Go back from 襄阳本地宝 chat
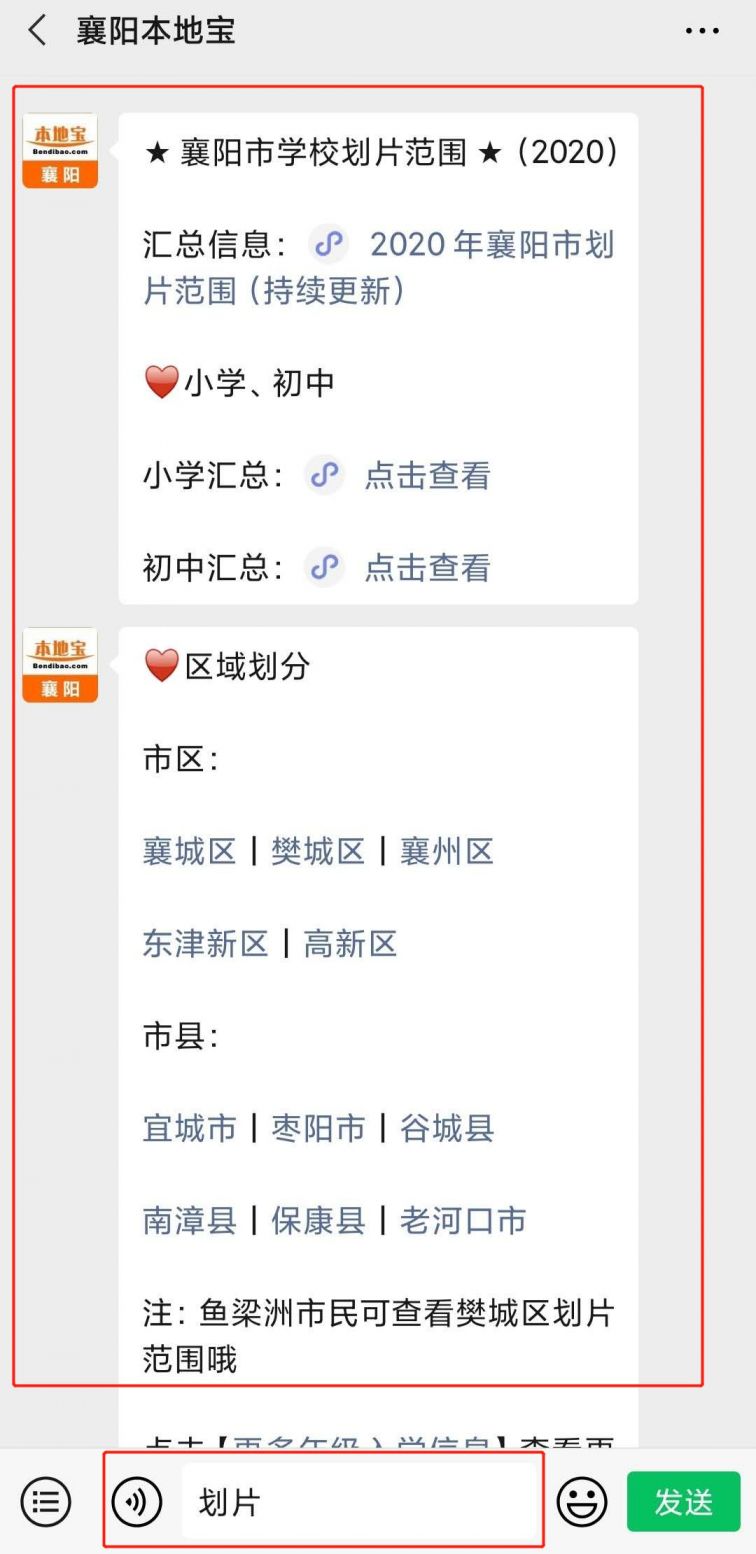The width and height of the screenshot is (756, 1554). coord(38,31)
